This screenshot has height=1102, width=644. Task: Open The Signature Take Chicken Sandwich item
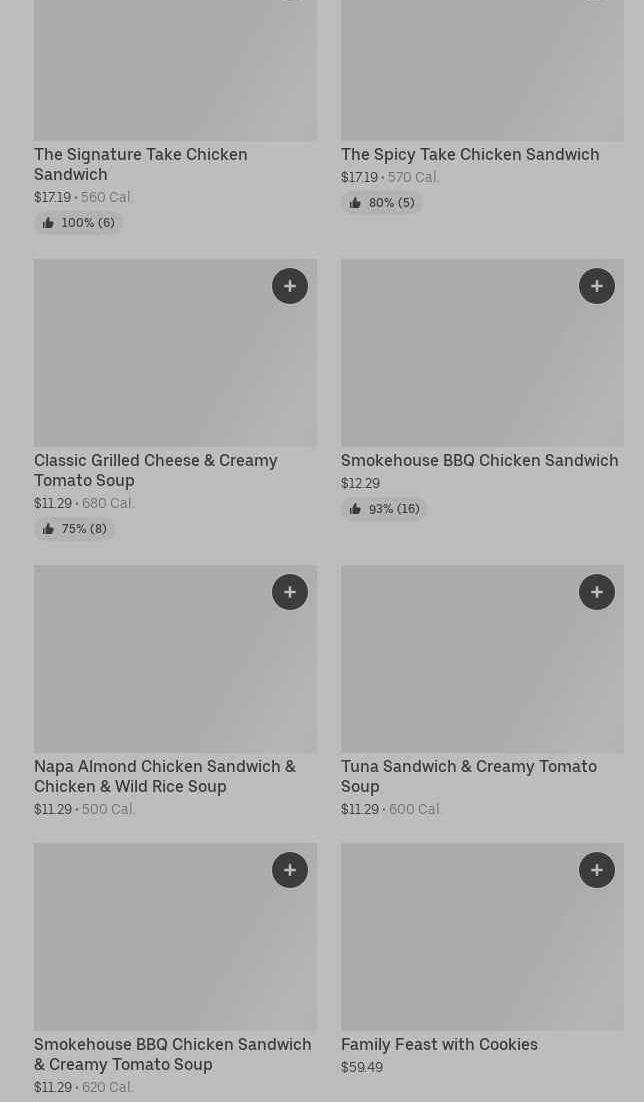(x=141, y=164)
